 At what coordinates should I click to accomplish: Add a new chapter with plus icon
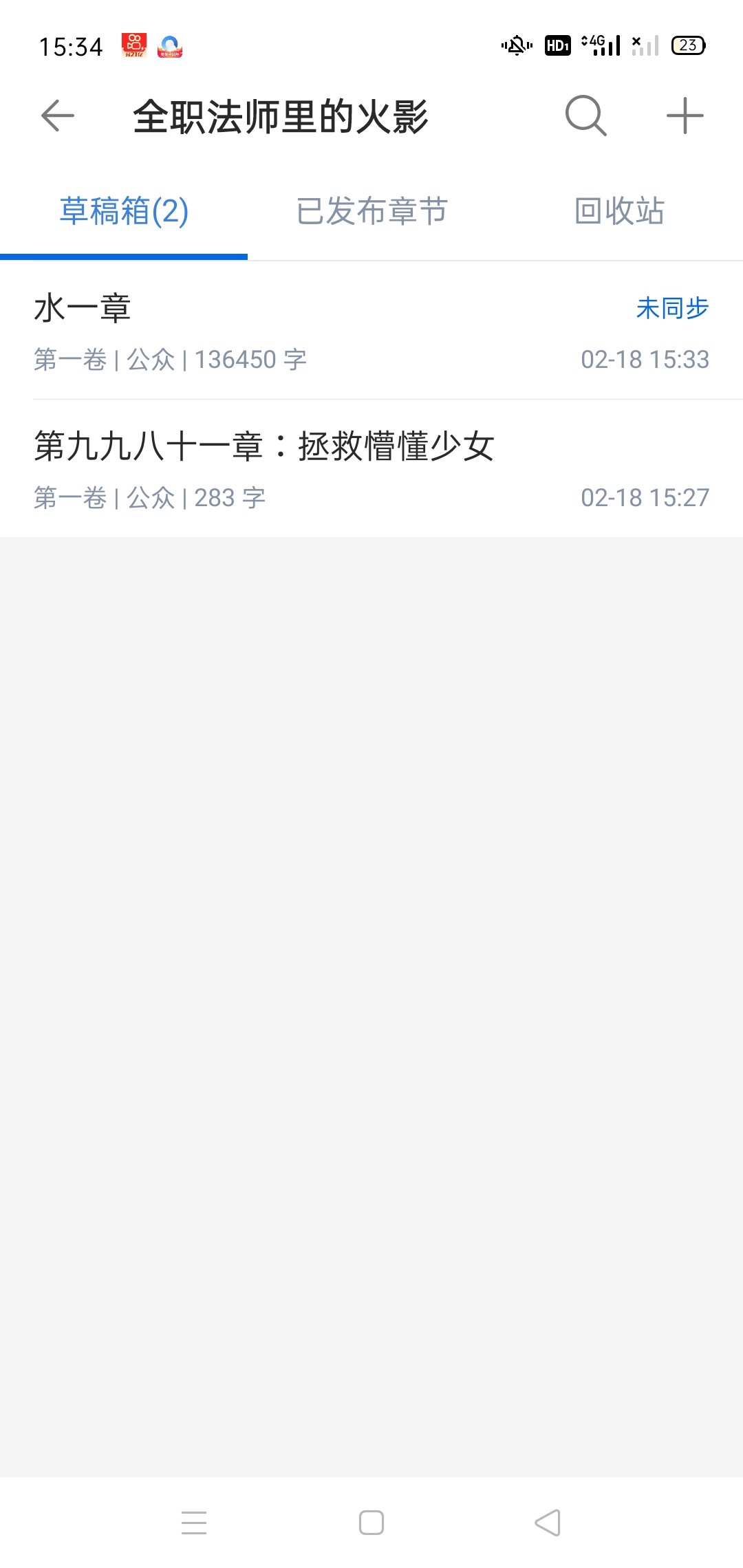pyautogui.click(x=685, y=116)
